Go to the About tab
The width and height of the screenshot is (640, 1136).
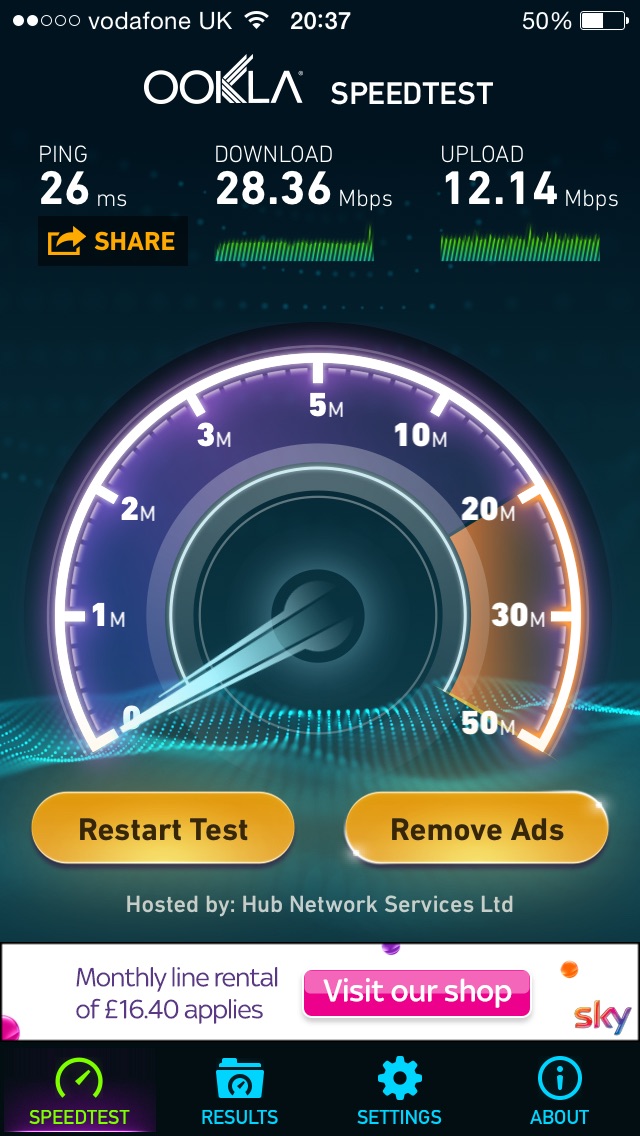(x=559, y=1092)
